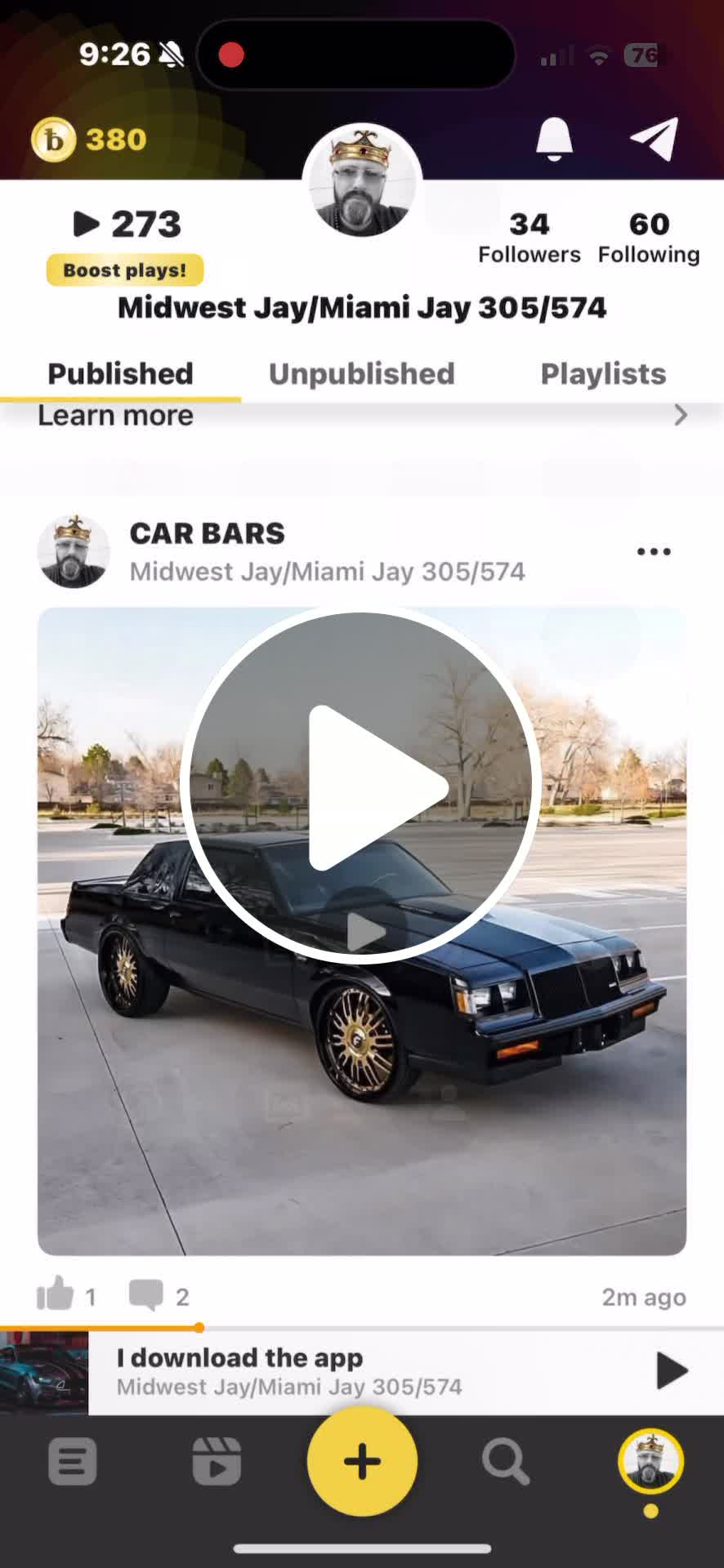The height and width of the screenshot is (1568, 724).
Task: Create a new track with plus button
Action: pyautogui.click(x=362, y=1461)
